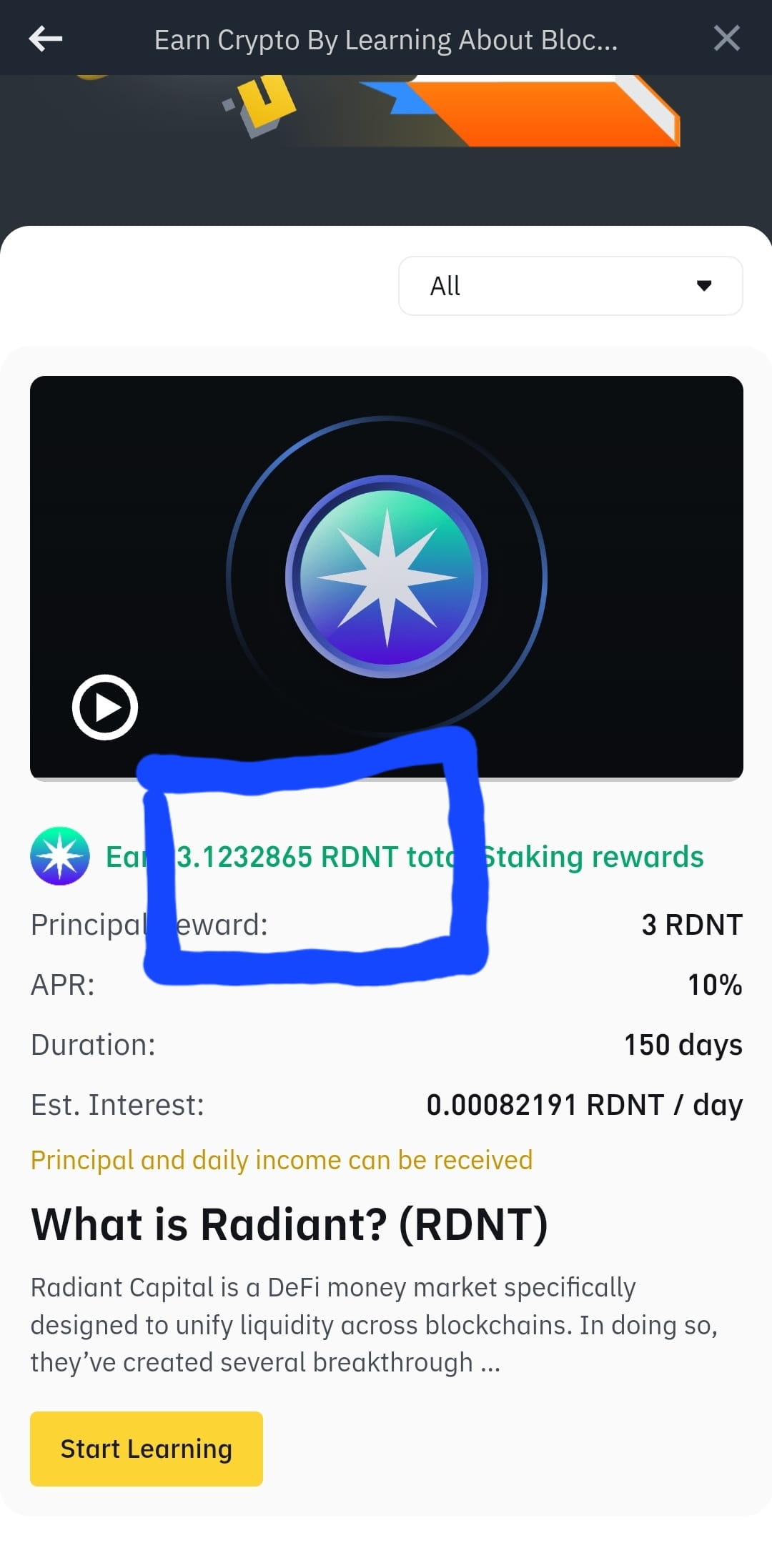Image resolution: width=772 pixels, height=1568 pixels.
Task: Click the blue hand-drawn rectangle annotation
Action: 315,858
